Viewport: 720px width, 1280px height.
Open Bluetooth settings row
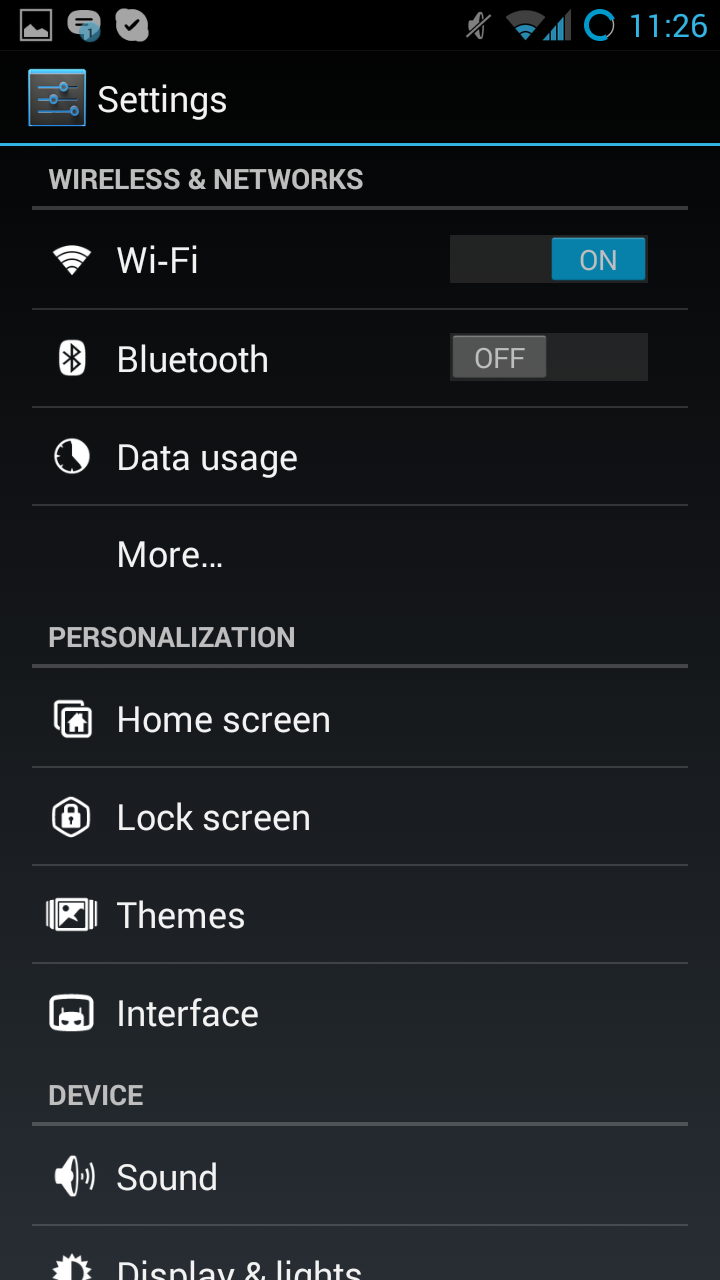point(360,358)
